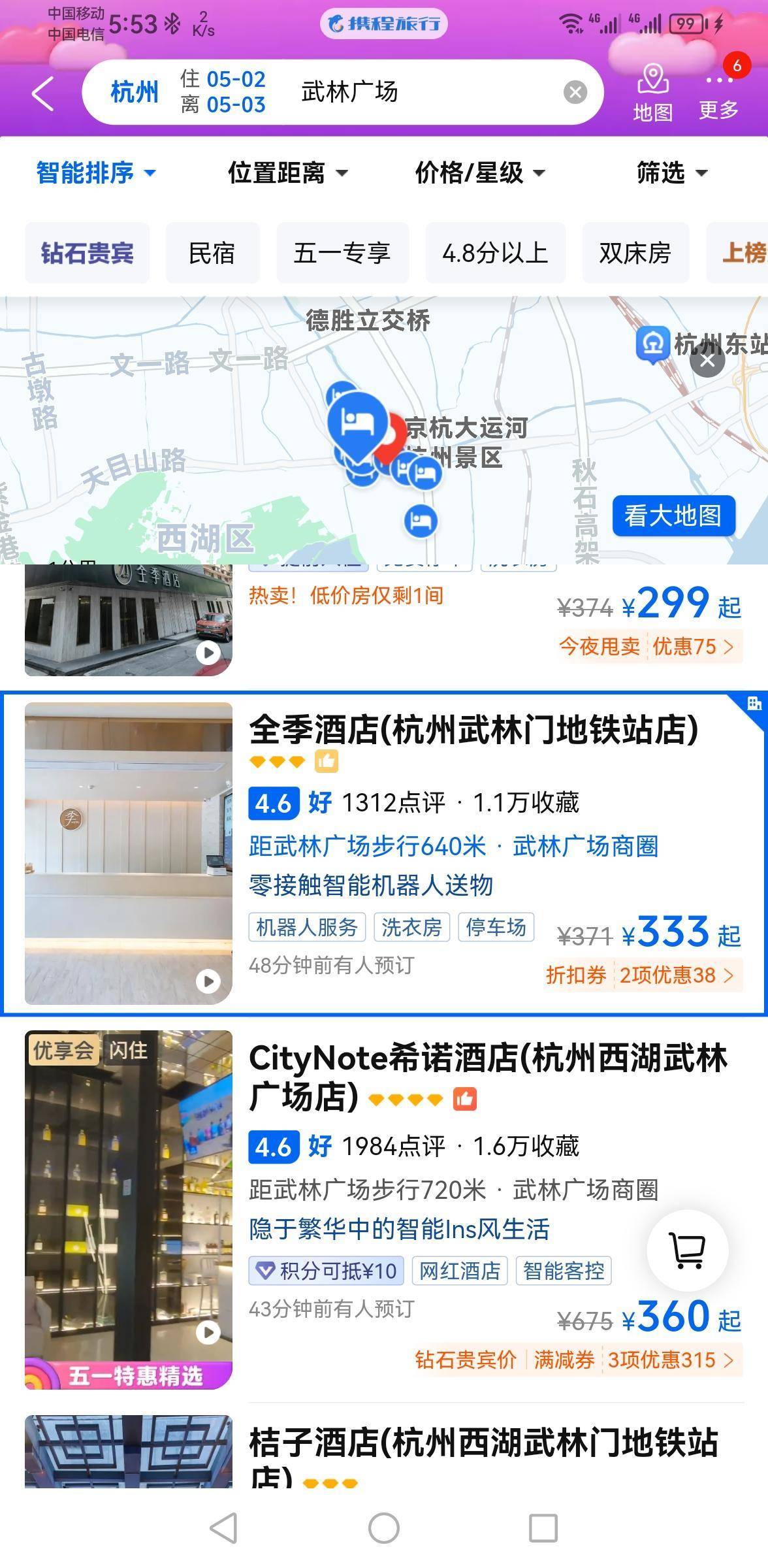Close the map preview panel
Screen dimensions: 768x1568
[707, 360]
